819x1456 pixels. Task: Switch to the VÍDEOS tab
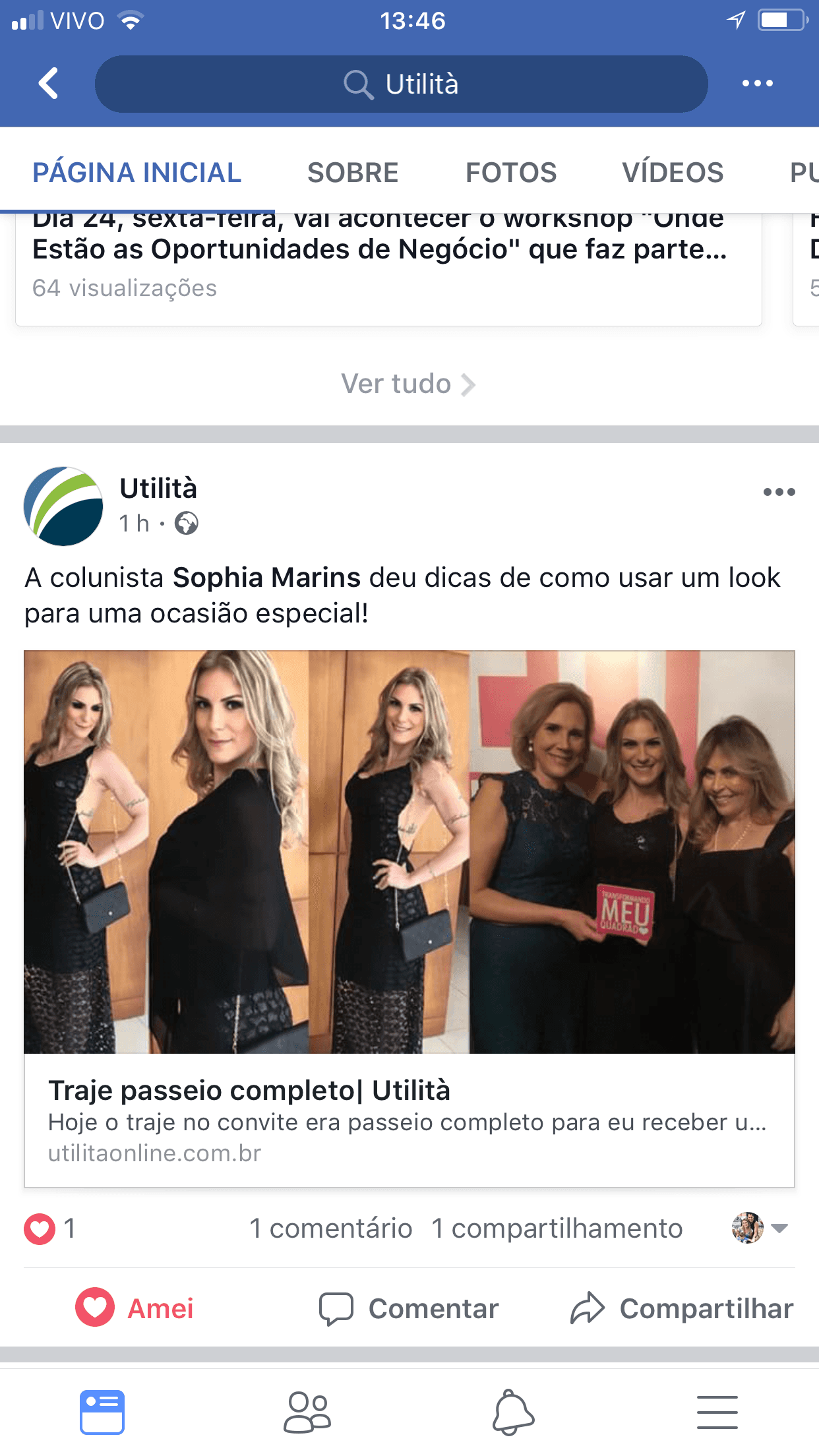673,173
